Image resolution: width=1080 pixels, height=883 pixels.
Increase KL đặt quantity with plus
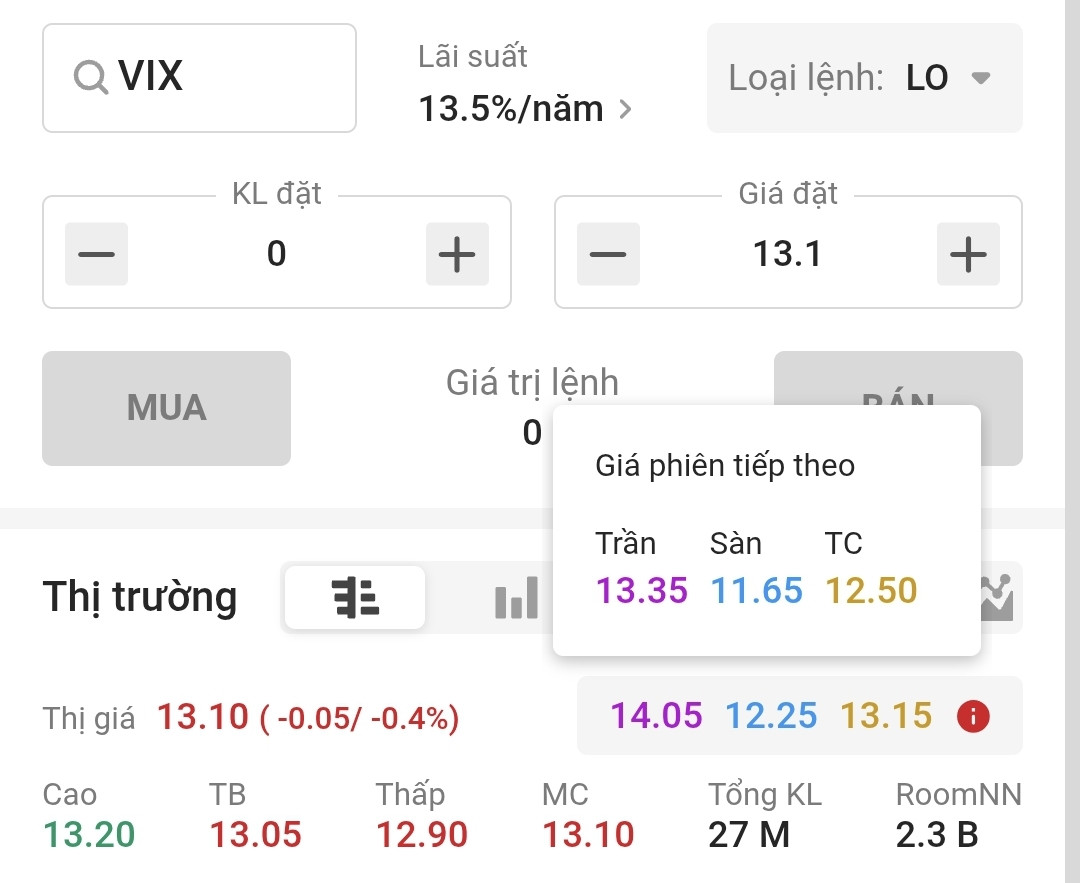457,253
